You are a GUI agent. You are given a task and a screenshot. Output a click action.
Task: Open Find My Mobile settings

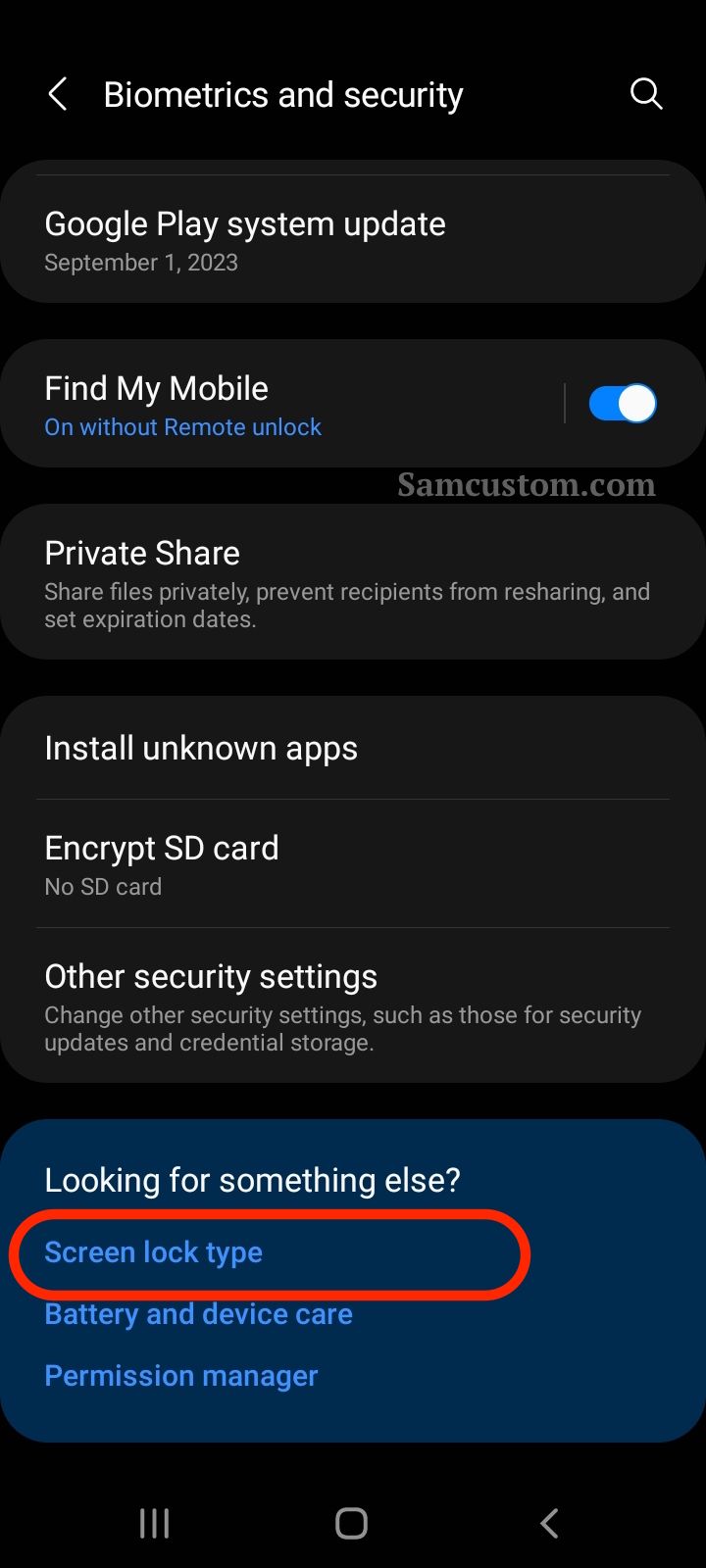(x=275, y=404)
